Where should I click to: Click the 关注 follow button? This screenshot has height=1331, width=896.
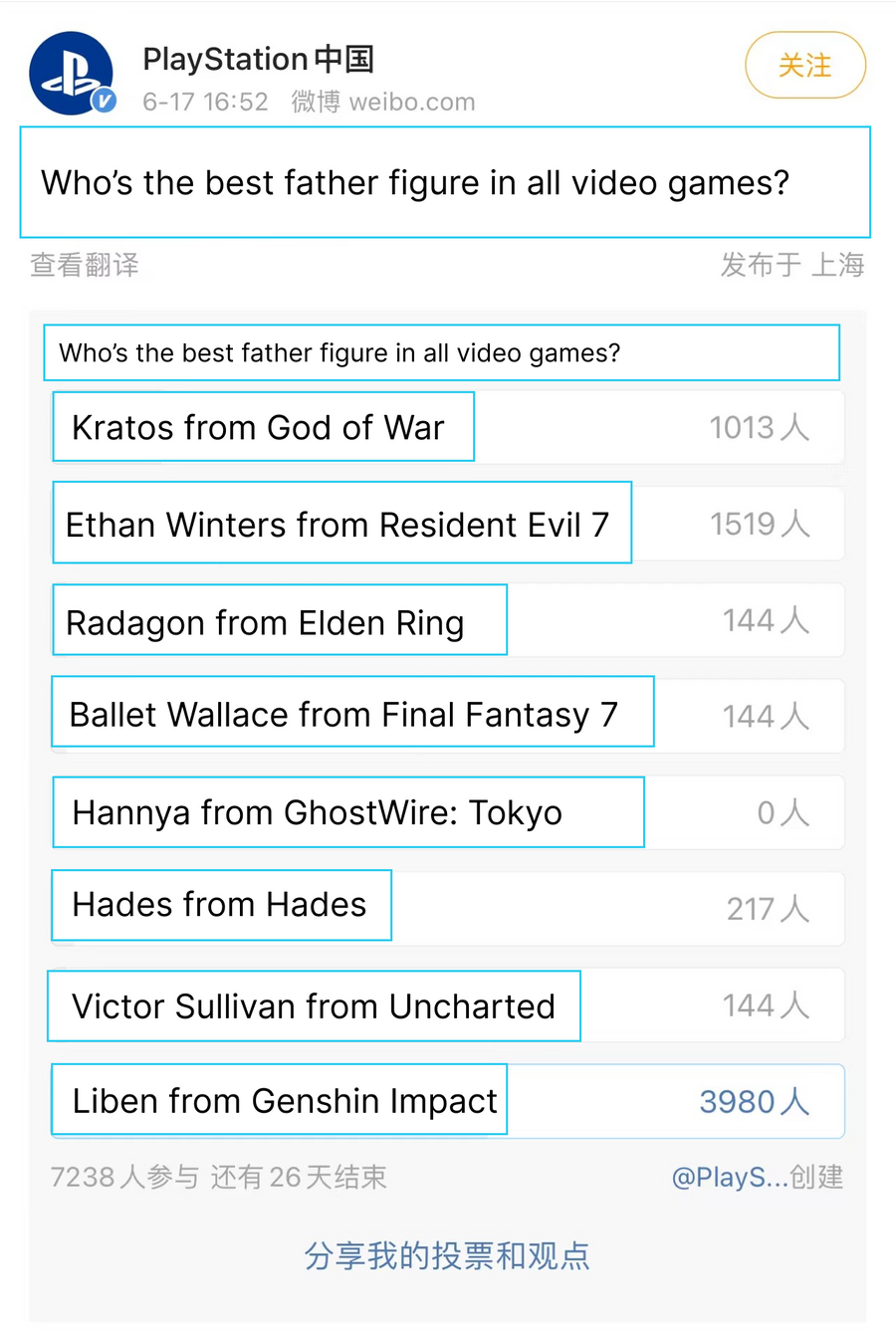(805, 66)
